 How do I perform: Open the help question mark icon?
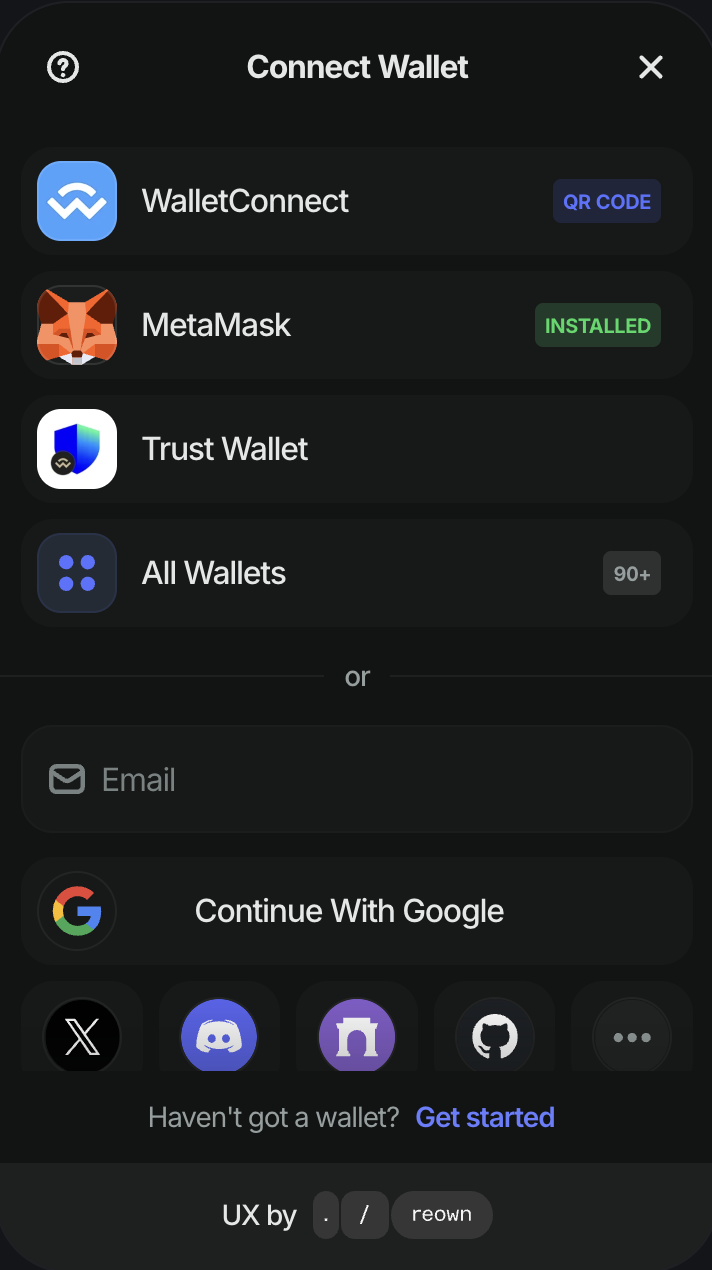pyautogui.click(x=63, y=67)
